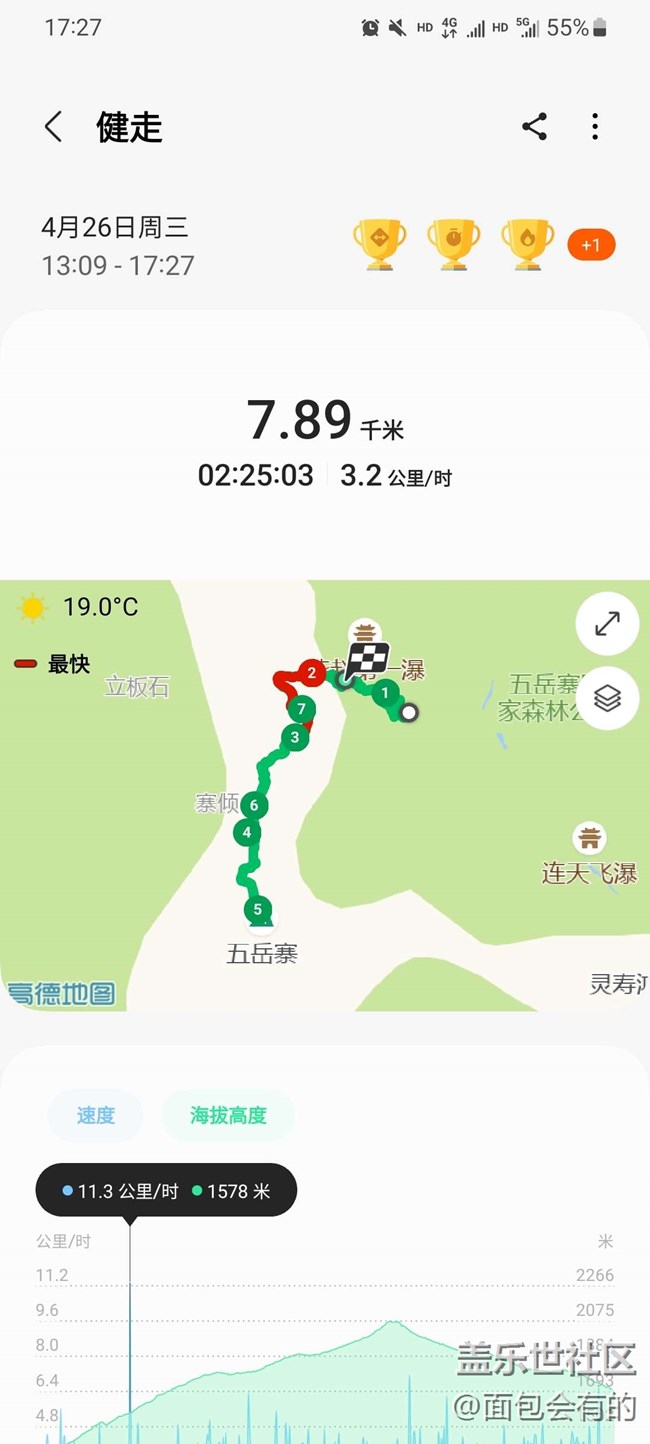650x1444 pixels.
Task: Open the three-dot overflow menu
Action: [595, 127]
